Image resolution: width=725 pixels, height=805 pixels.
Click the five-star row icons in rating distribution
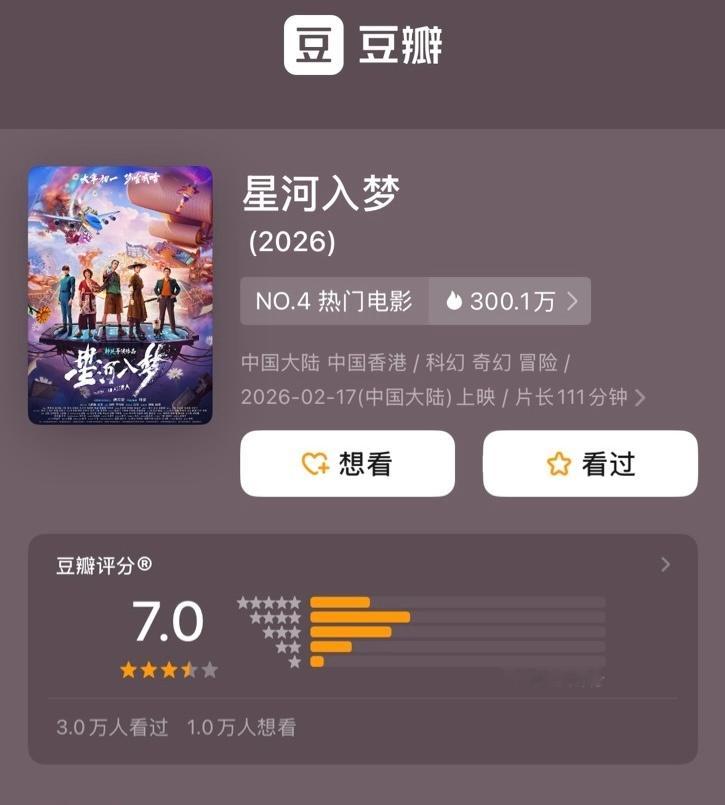coord(267,601)
